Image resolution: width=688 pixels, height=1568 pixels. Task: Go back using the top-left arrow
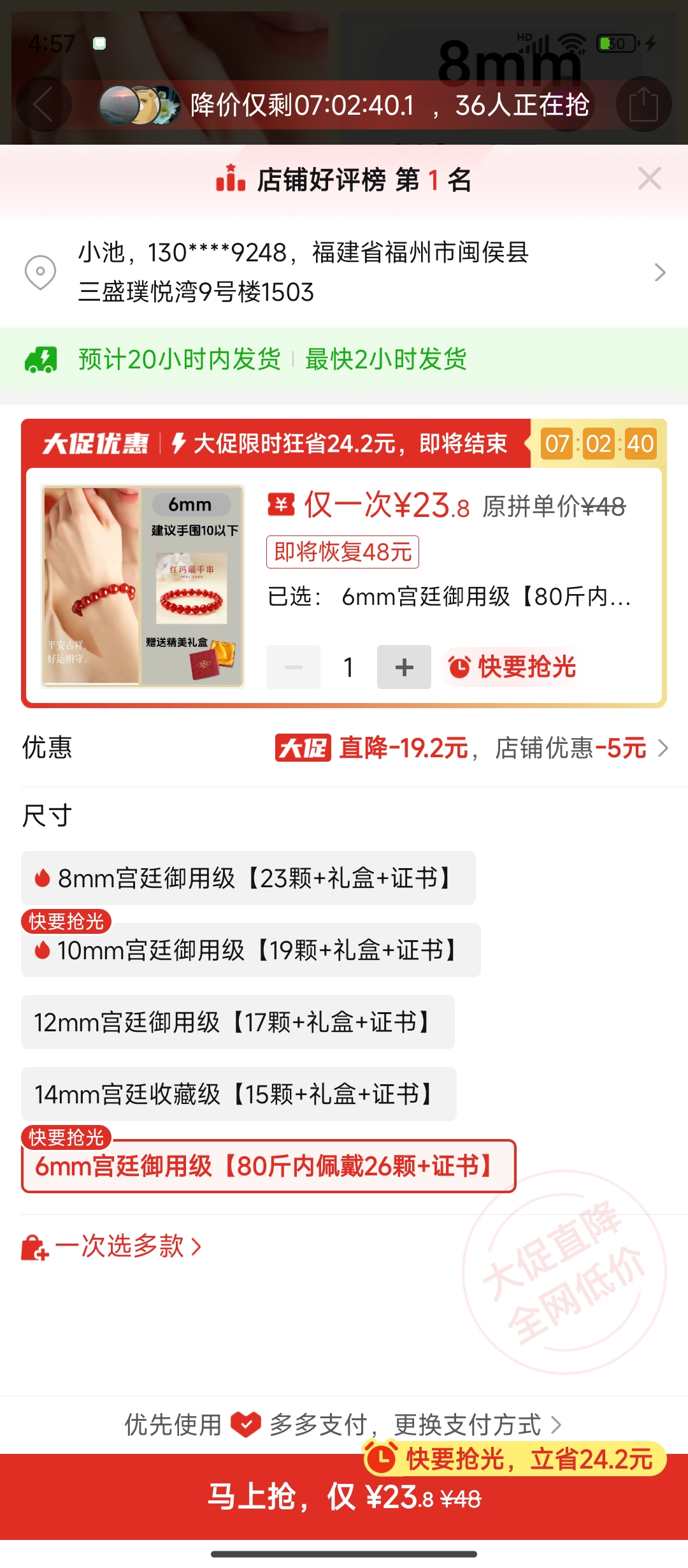[43, 105]
